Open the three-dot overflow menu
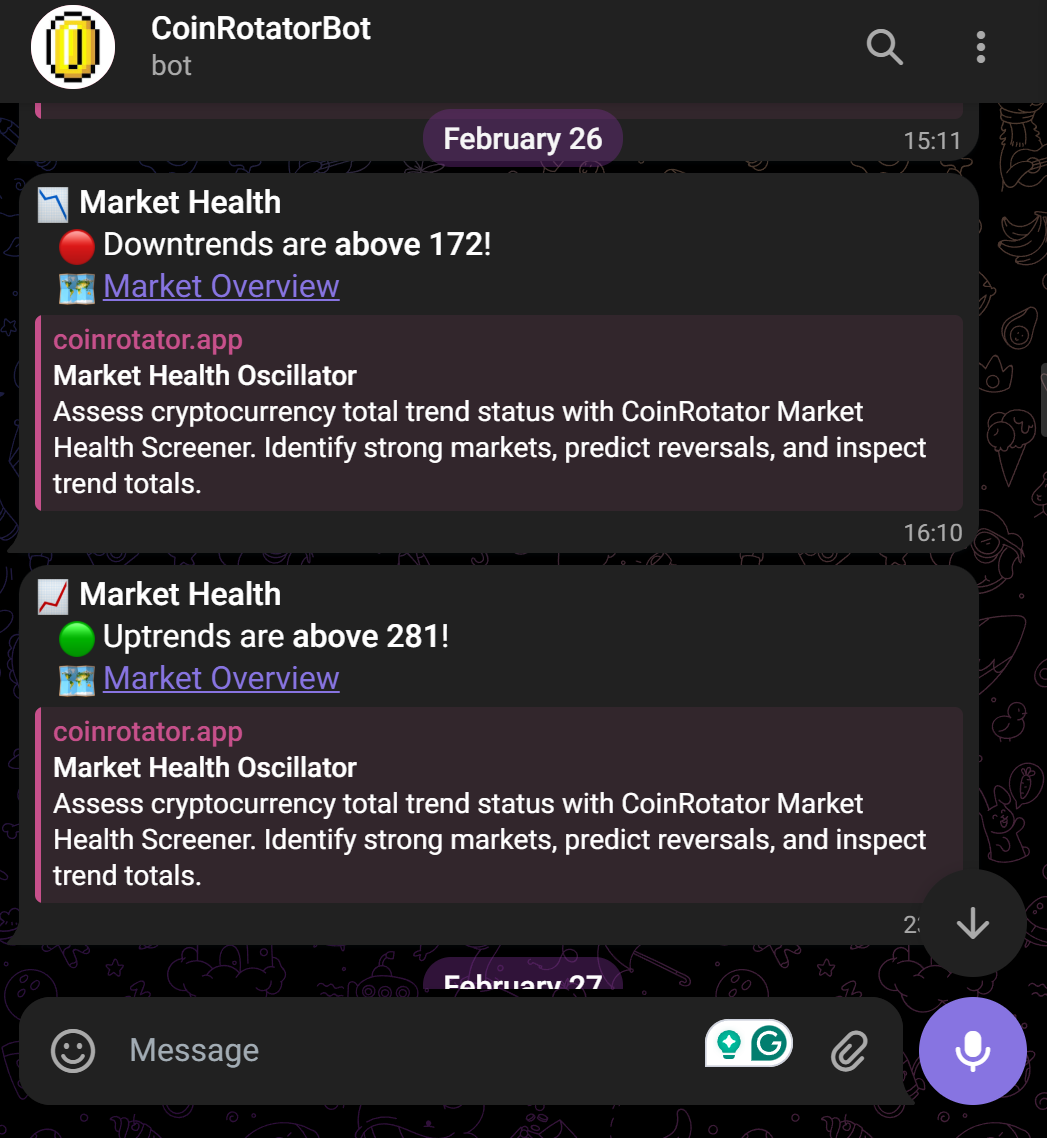This screenshot has height=1138, width=1048. 980,46
